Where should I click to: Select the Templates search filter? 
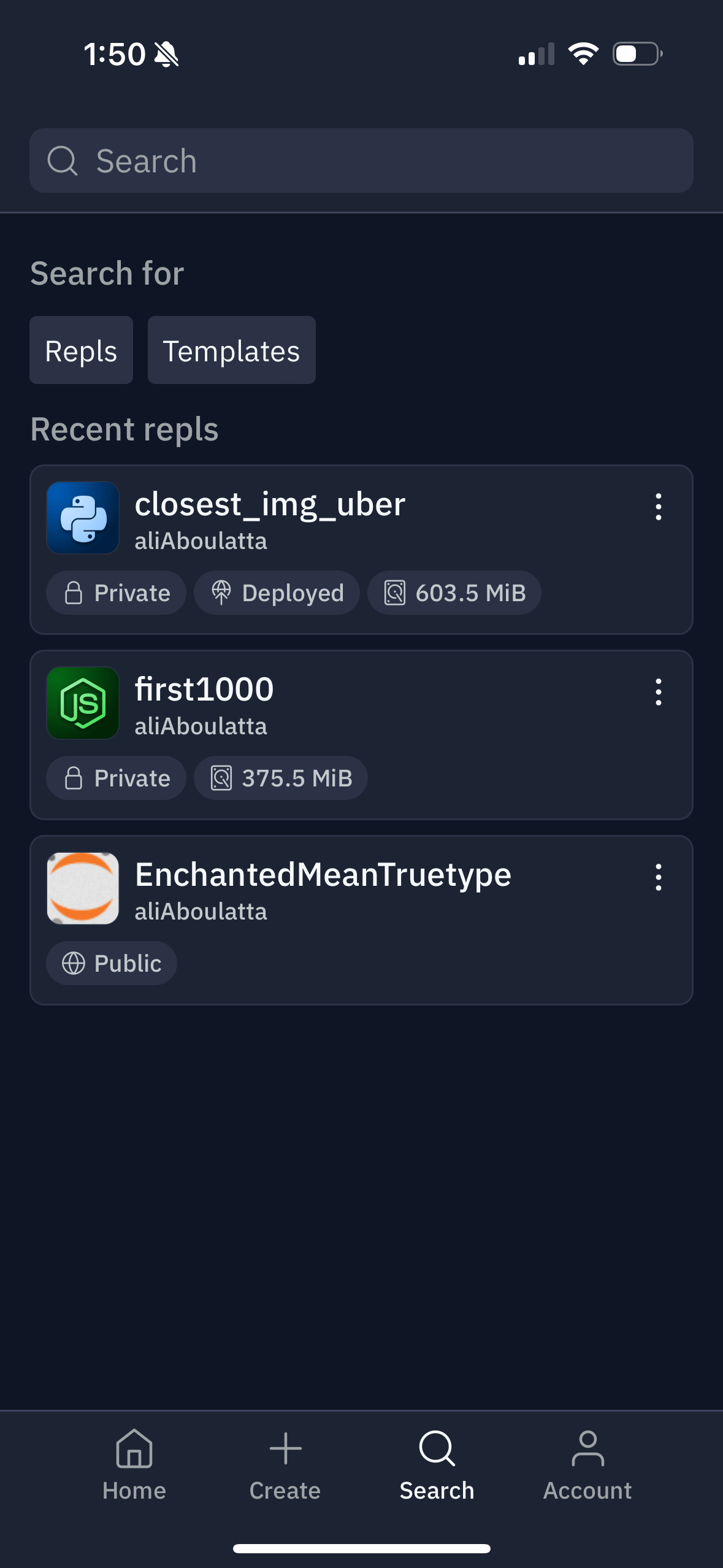pos(231,350)
